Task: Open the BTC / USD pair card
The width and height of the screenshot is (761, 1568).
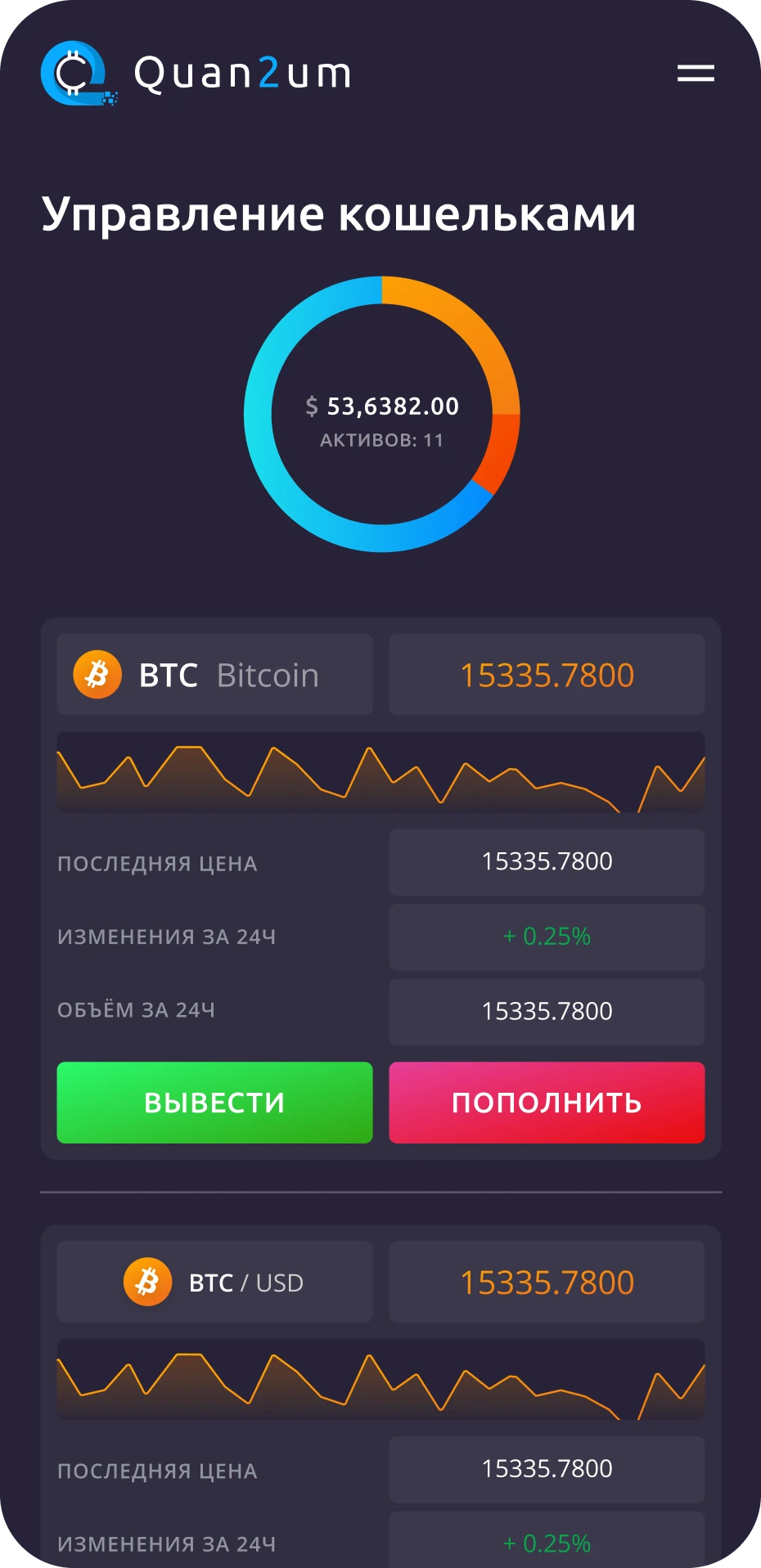Action: (214, 1282)
